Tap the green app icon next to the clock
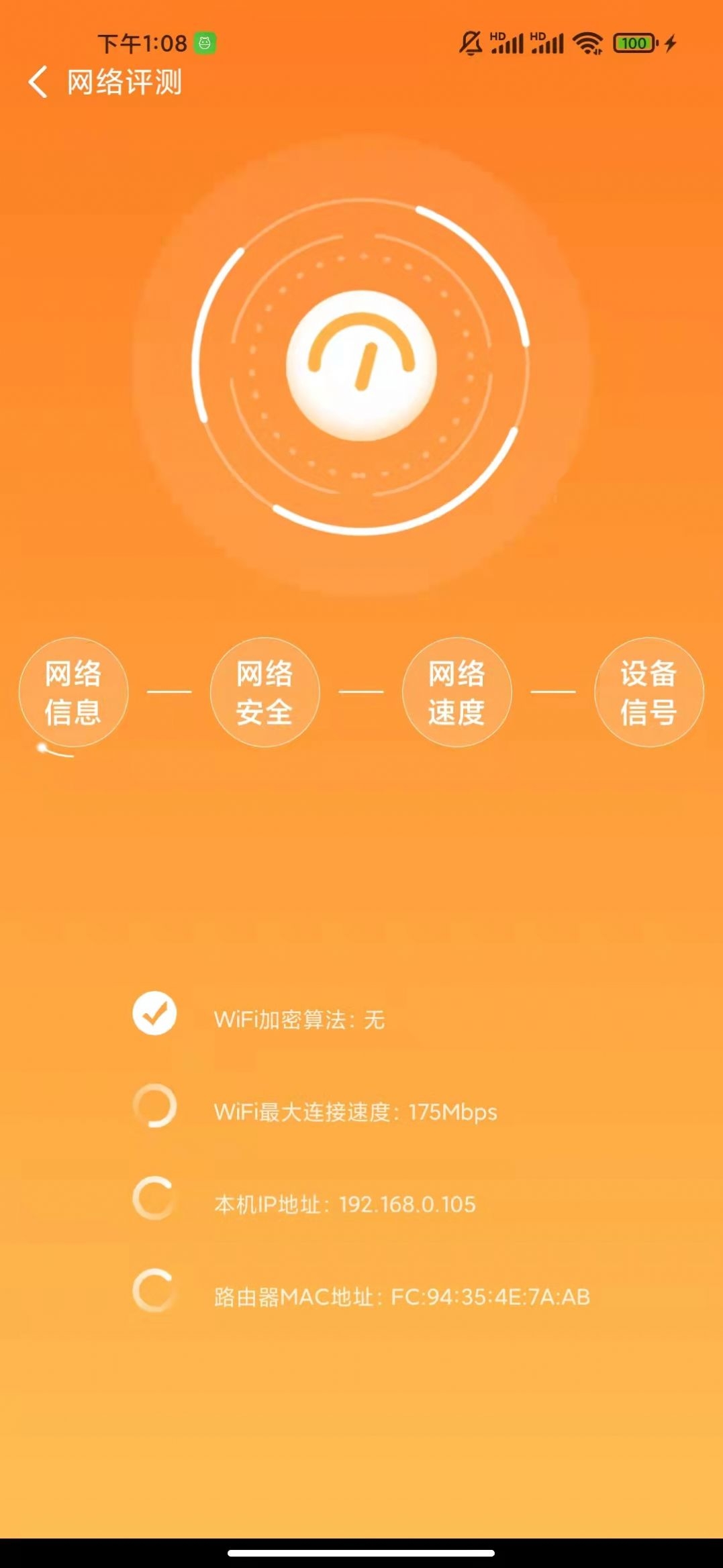 205,41
